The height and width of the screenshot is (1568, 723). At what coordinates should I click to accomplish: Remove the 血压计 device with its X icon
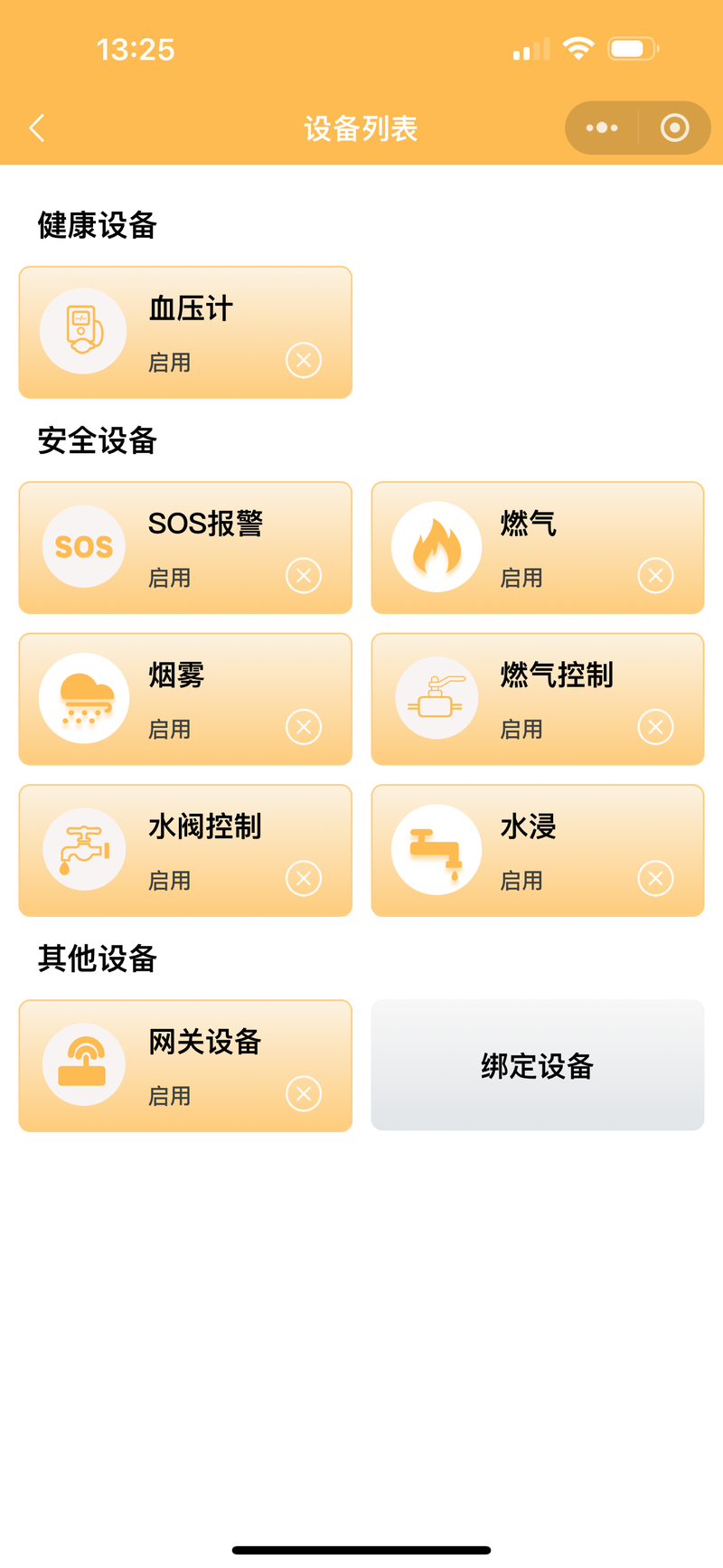click(304, 361)
